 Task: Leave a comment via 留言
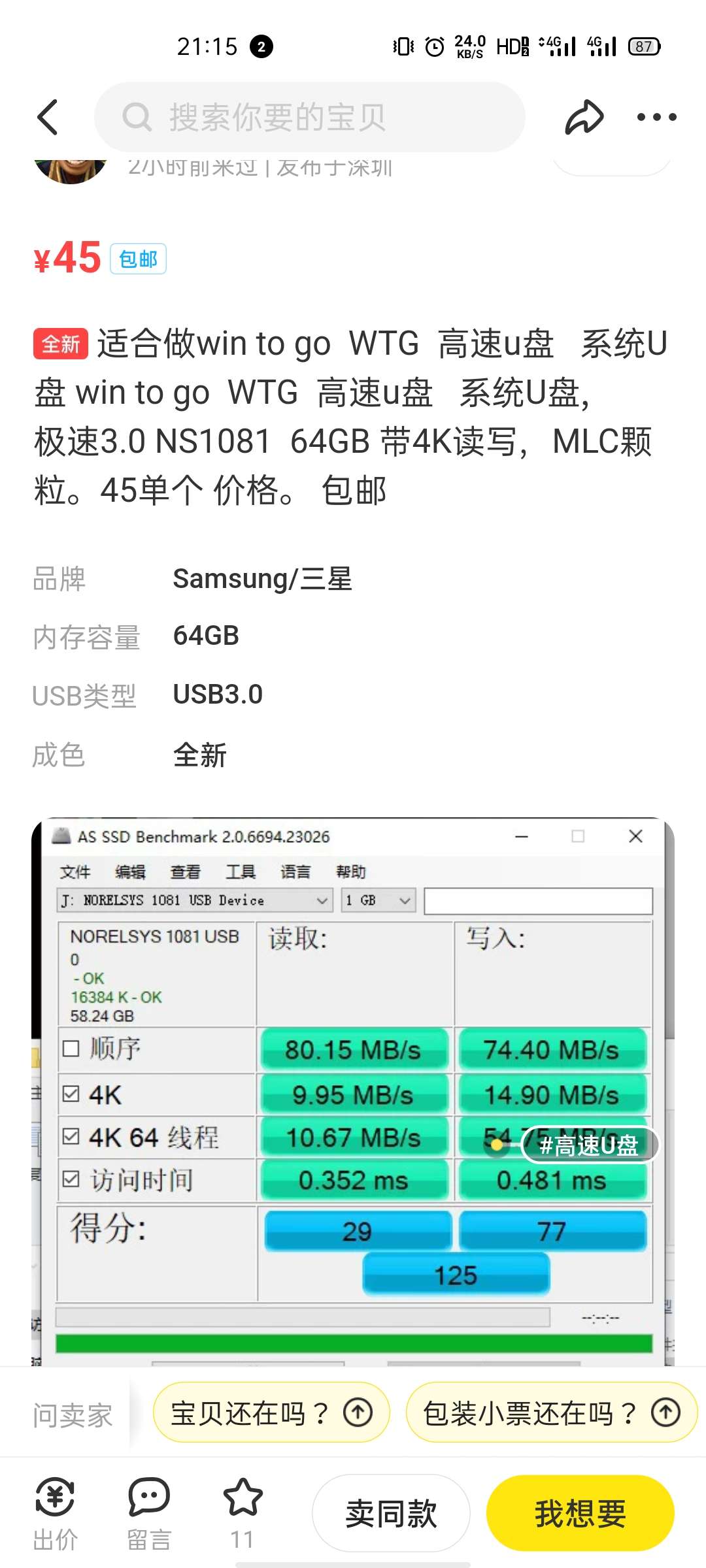[149, 1513]
